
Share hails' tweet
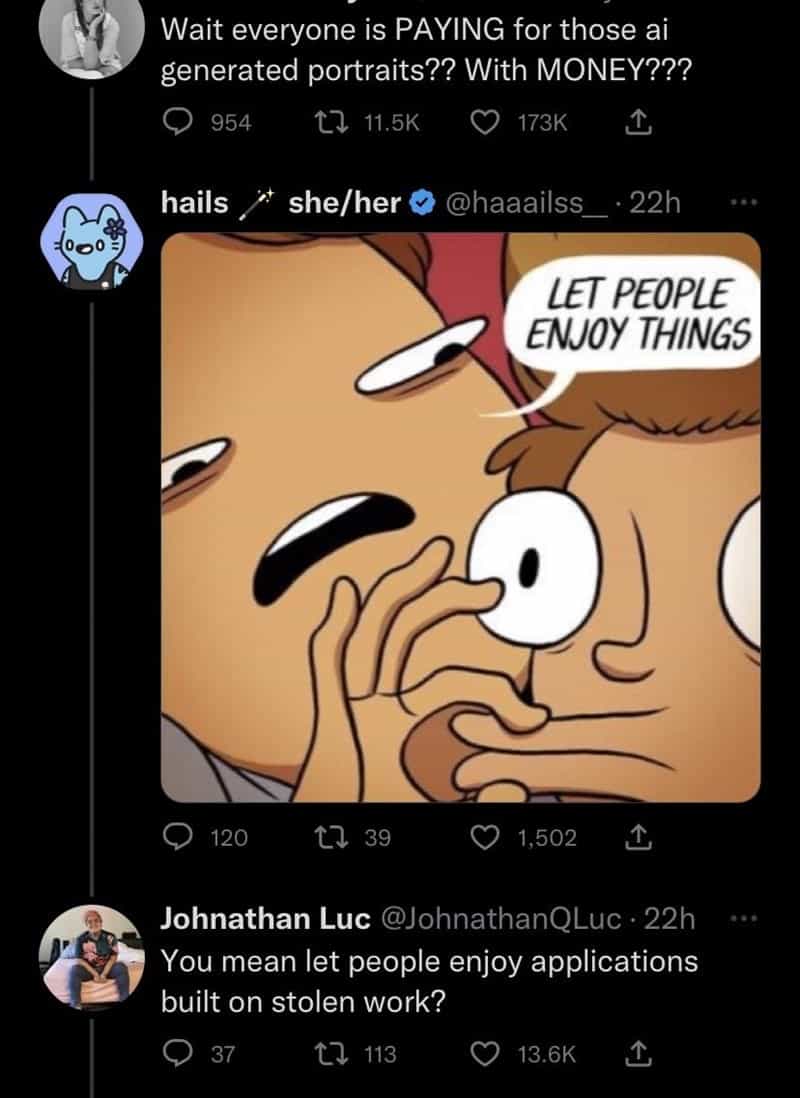637,838
